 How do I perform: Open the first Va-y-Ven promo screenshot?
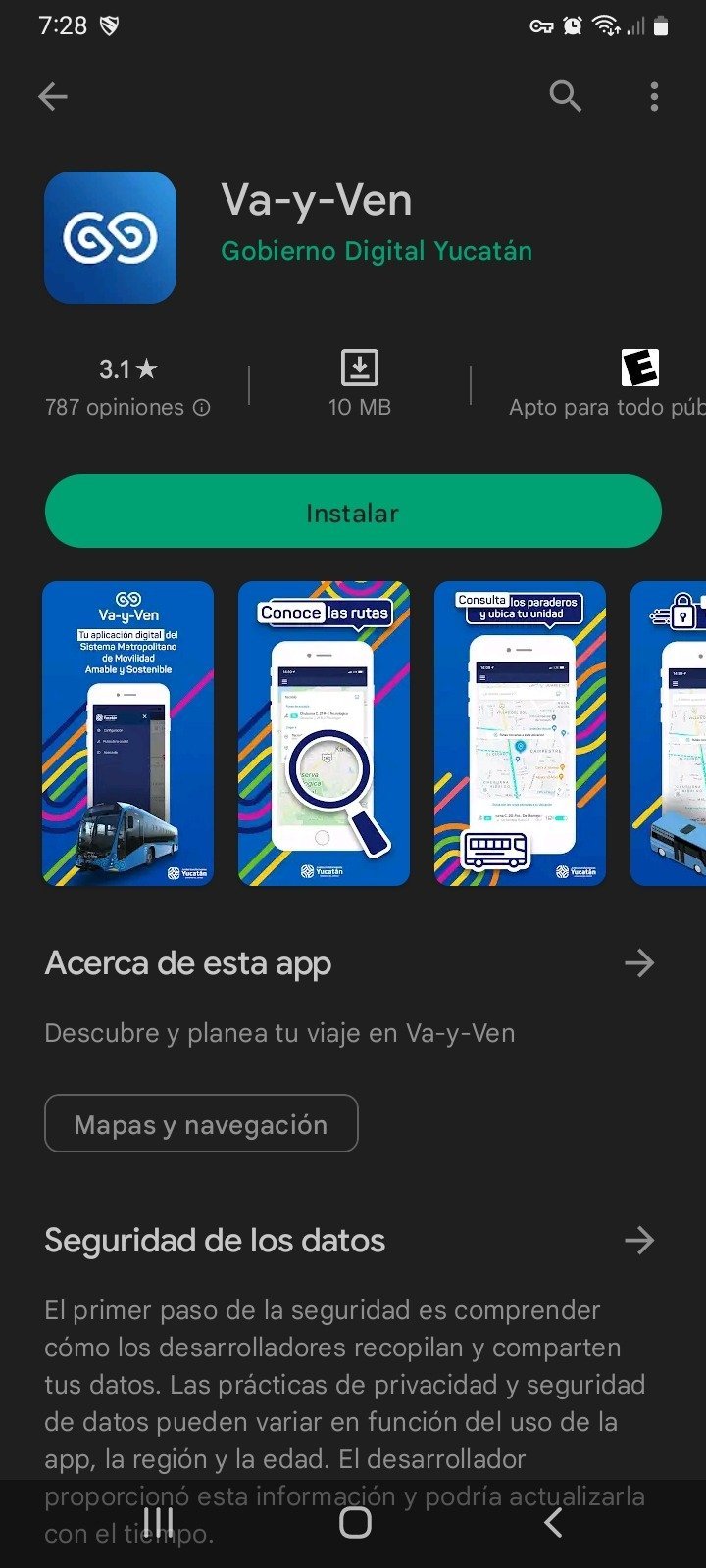tap(127, 733)
